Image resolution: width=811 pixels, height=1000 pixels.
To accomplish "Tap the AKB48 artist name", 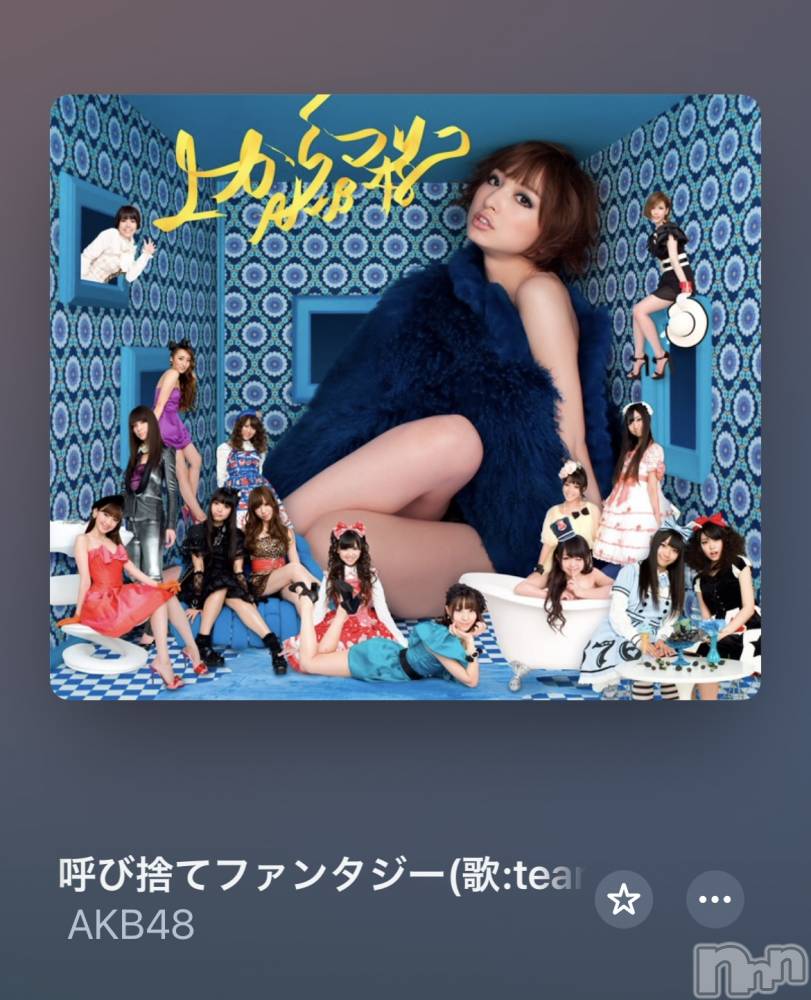I will 130,925.
